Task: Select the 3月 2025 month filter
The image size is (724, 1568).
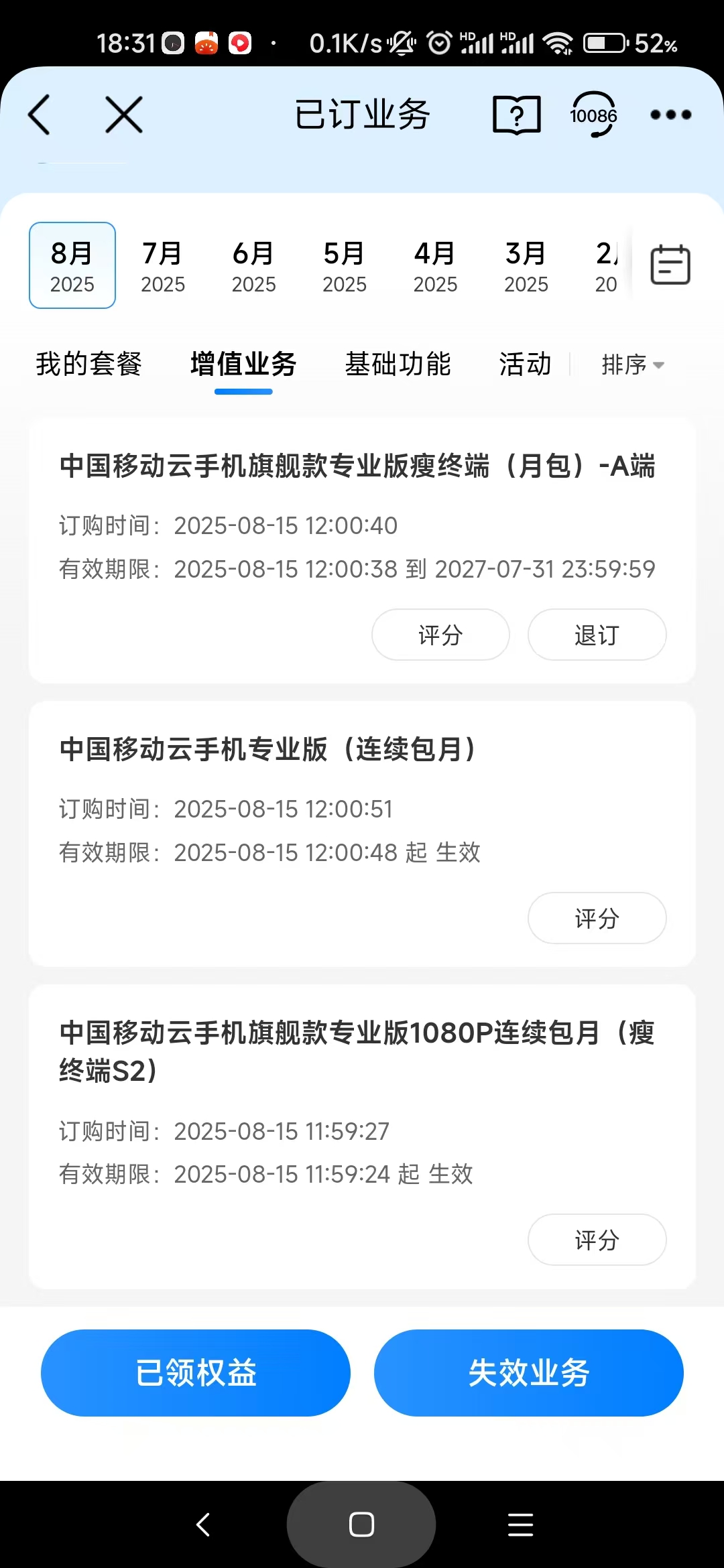Action: click(526, 265)
